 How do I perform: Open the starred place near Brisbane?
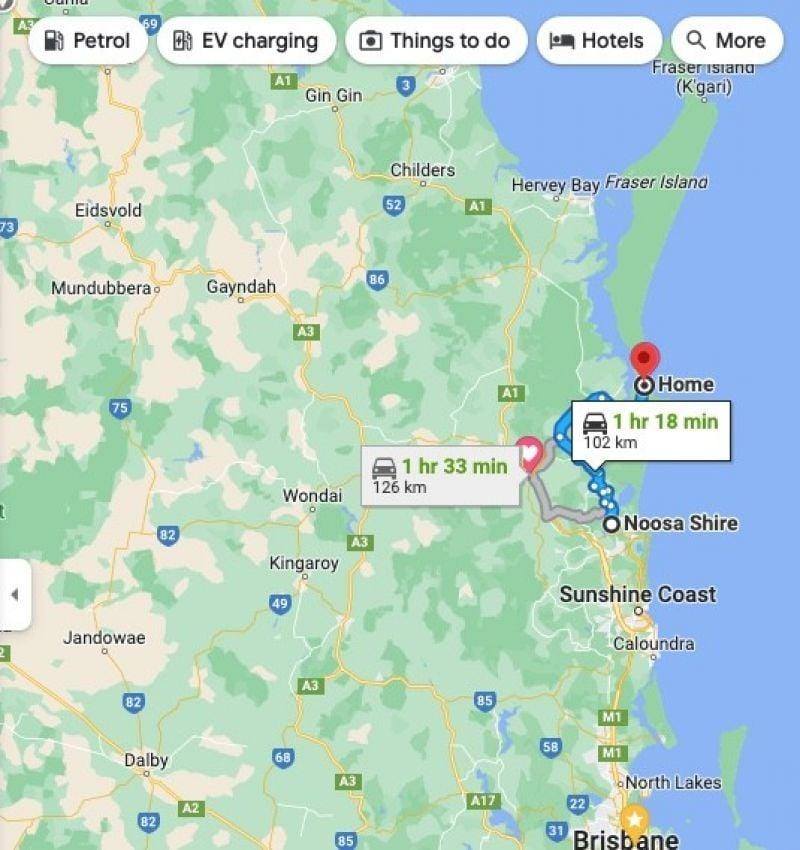632,816
